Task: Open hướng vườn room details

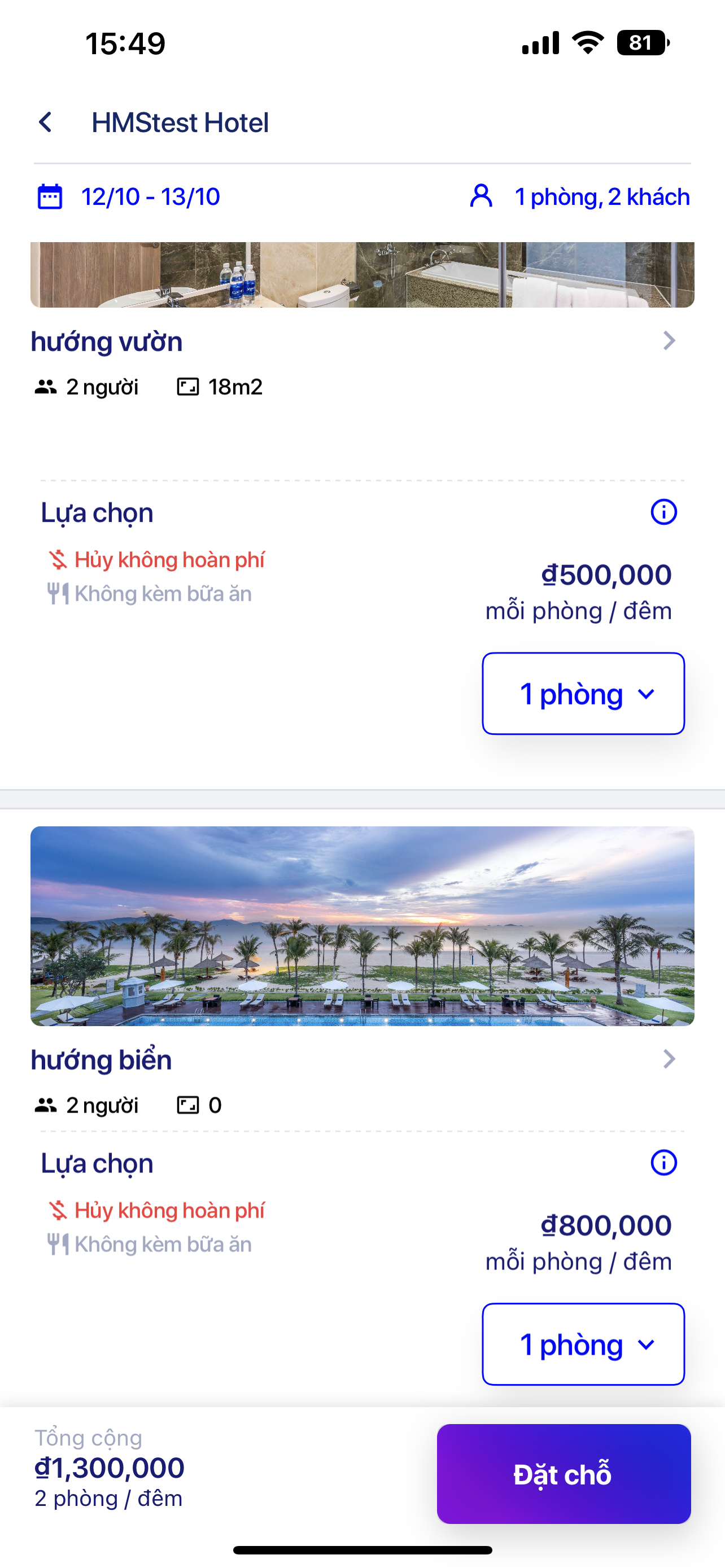Action: coord(669,341)
